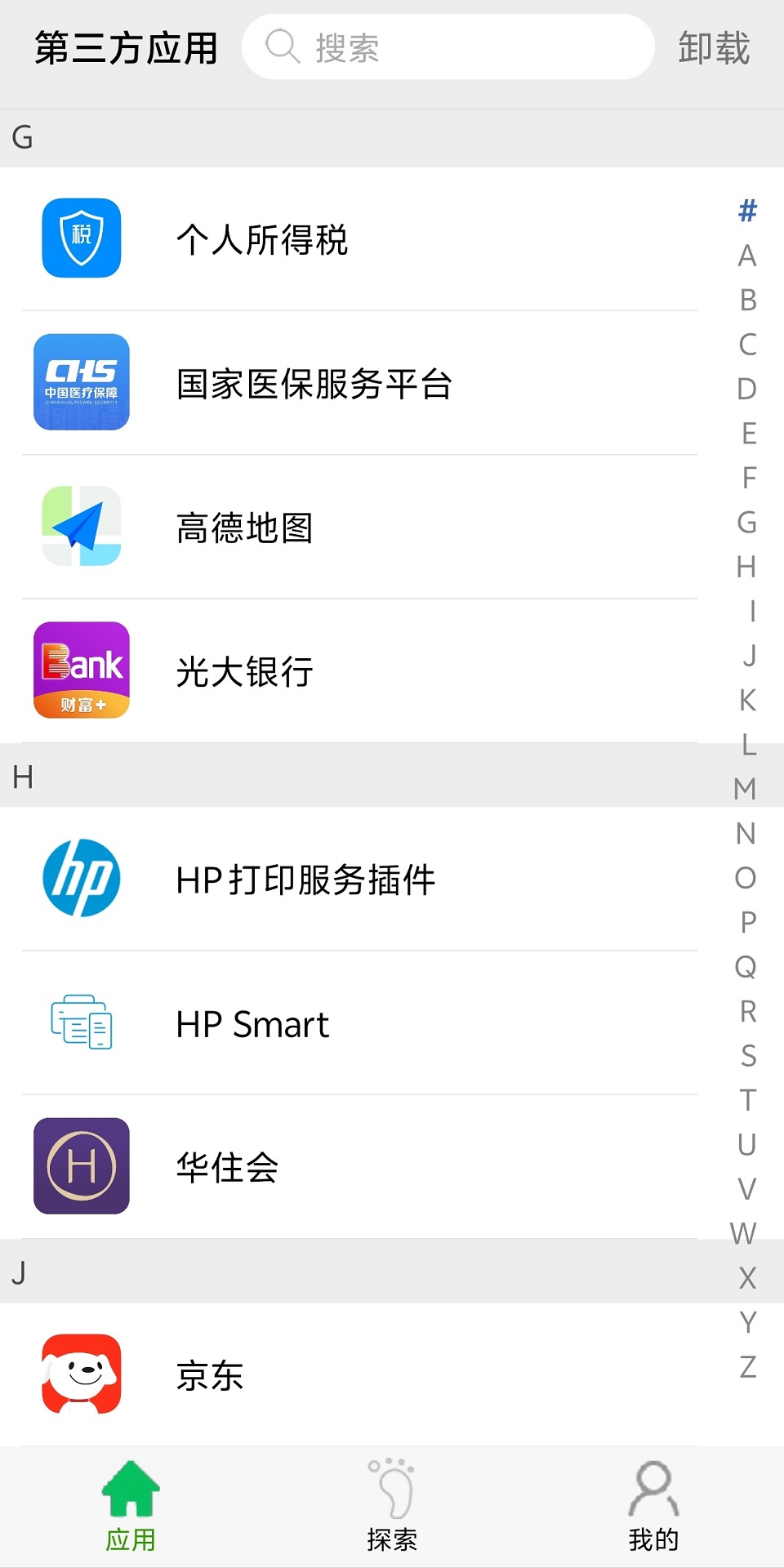Click the 搜索 search input field

448,47
